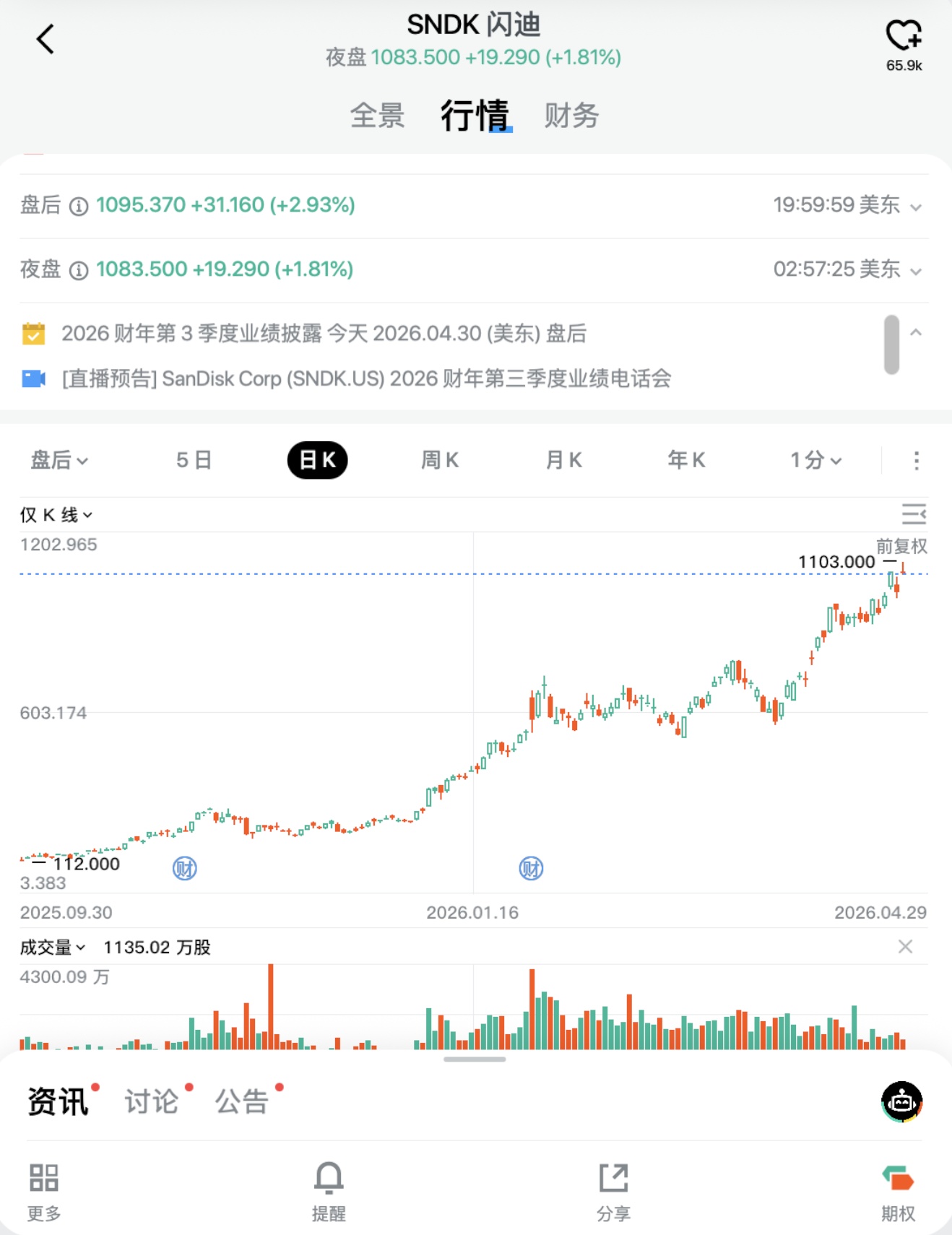Select the 5日 chart period

(x=194, y=460)
